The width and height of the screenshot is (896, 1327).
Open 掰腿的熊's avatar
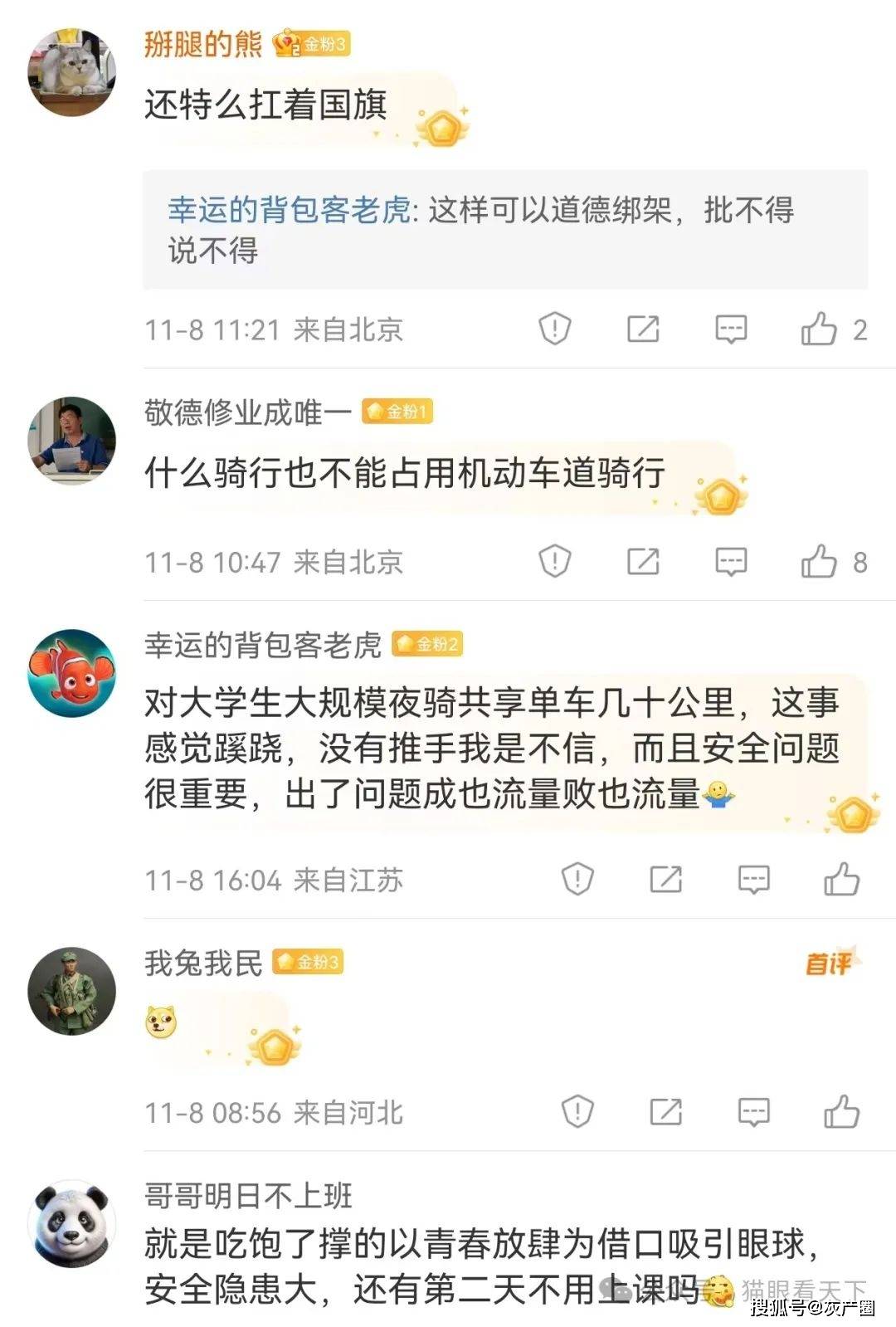pyautogui.click(x=72, y=72)
